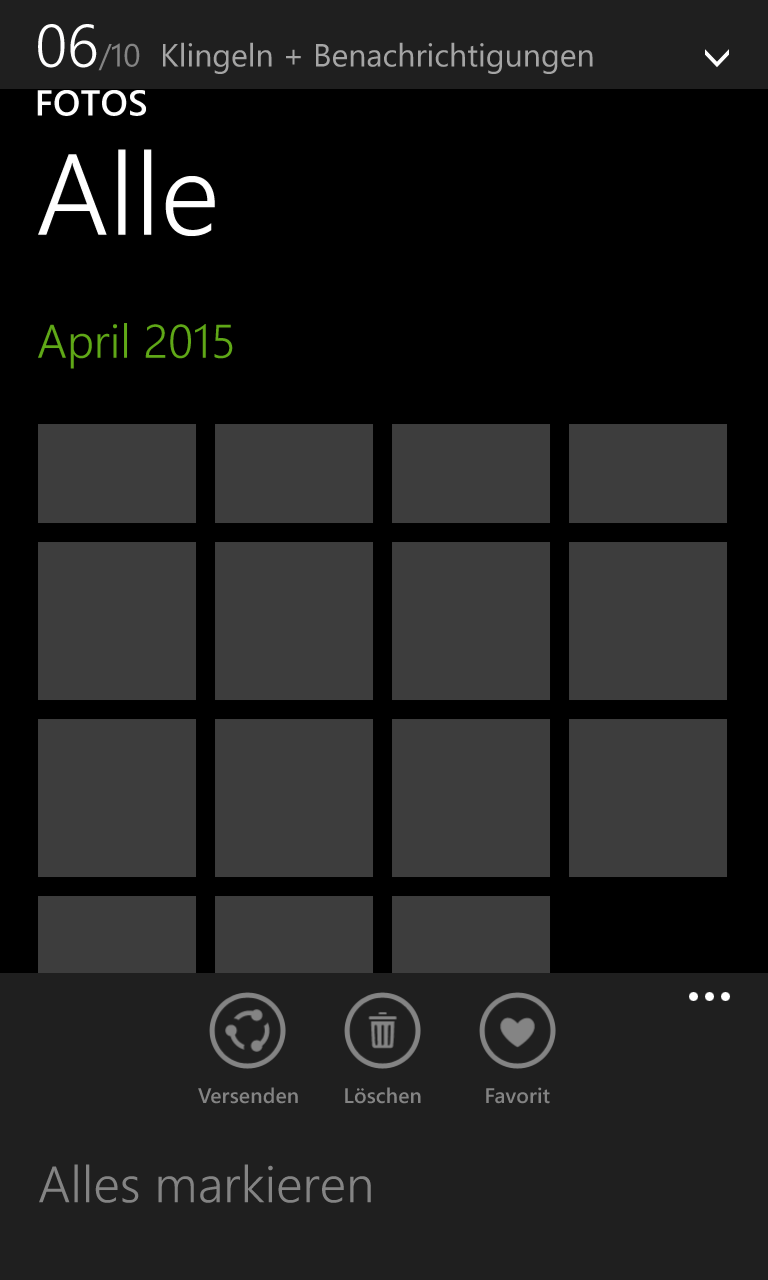
Task: Expand the volume dropdown chevron
Action: pyautogui.click(x=716, y=58)
